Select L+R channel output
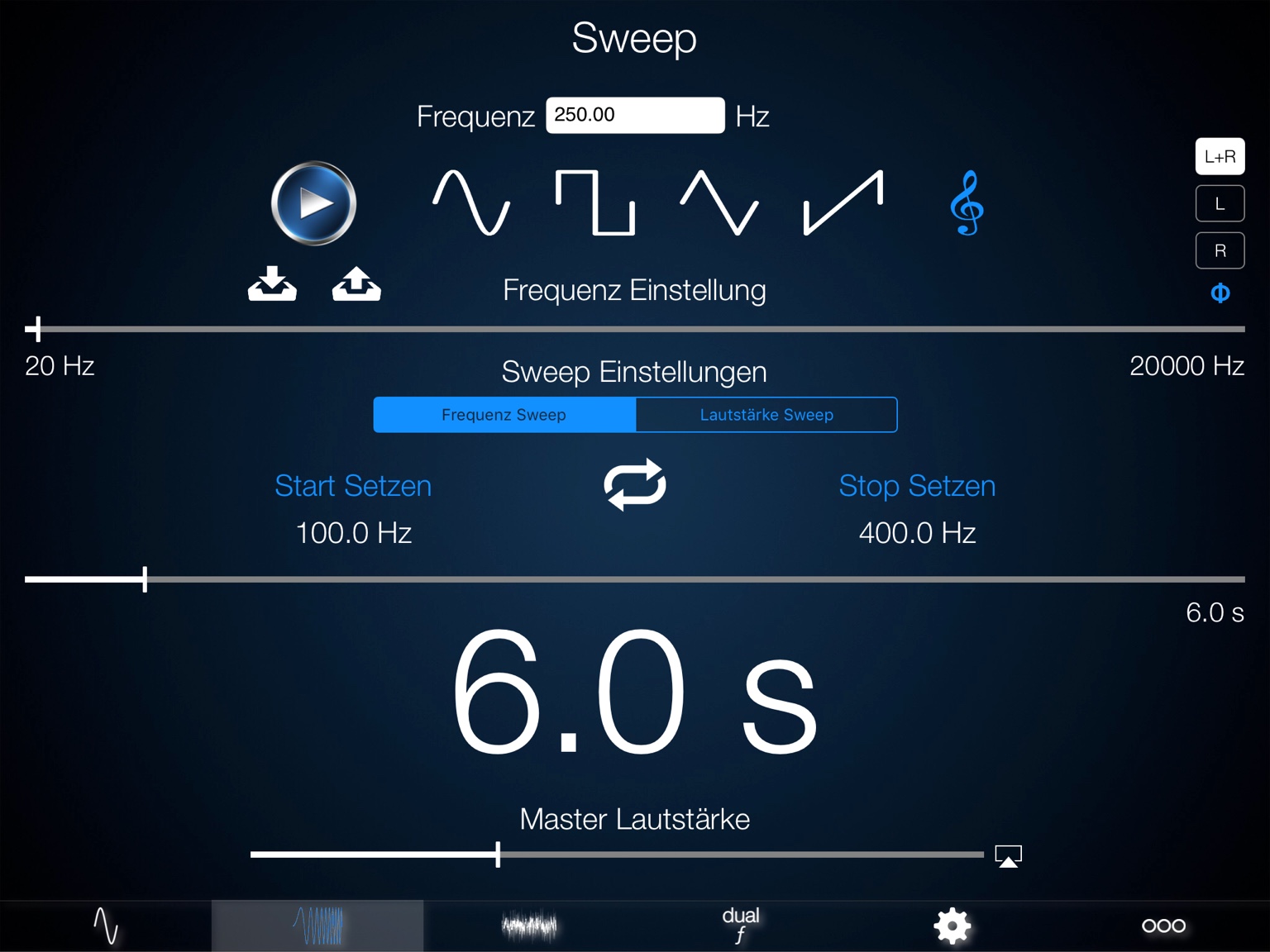Screen dimensions: 1270x952 tap(1220, 156)
